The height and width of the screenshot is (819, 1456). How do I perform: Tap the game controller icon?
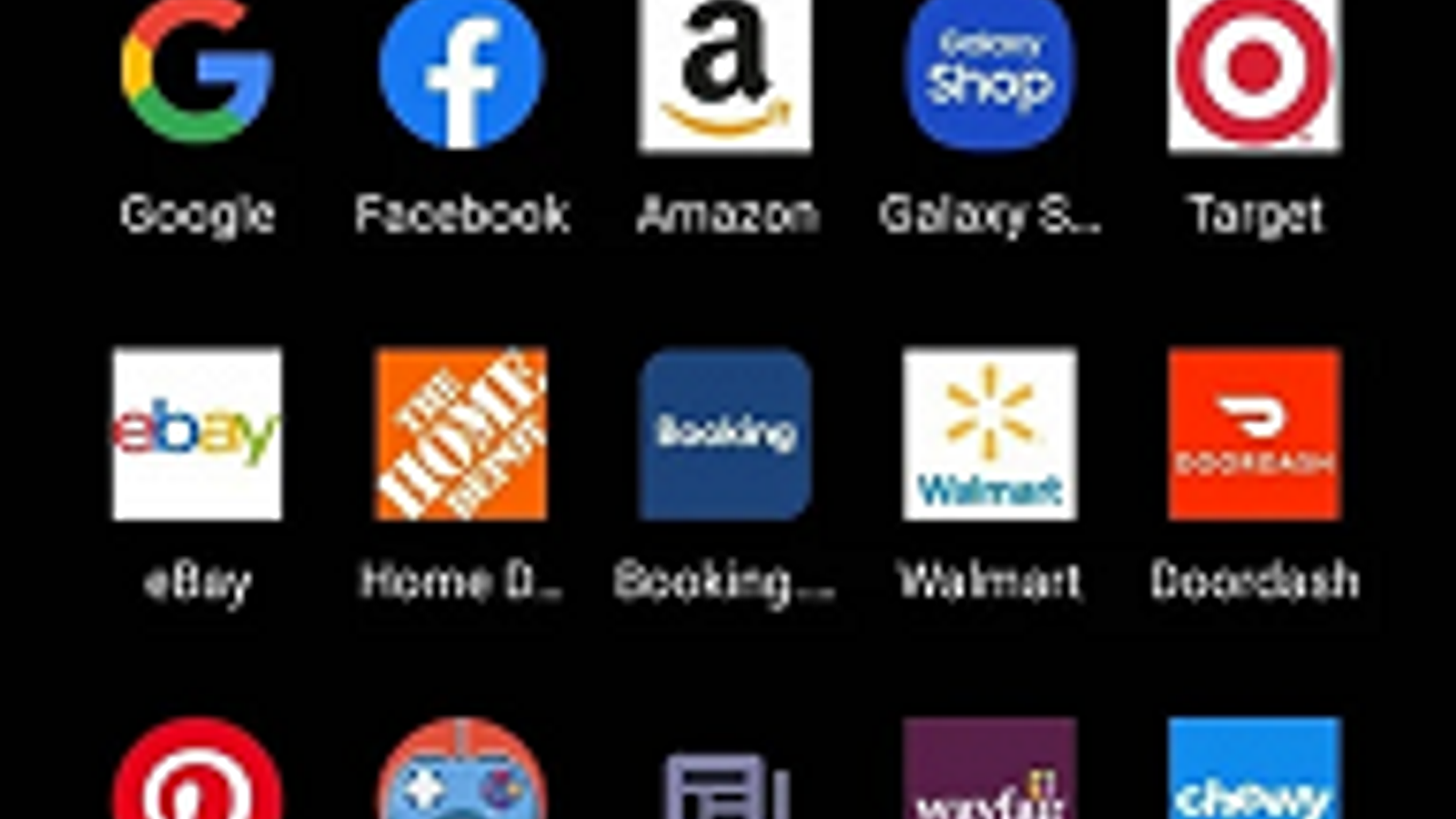461,773
